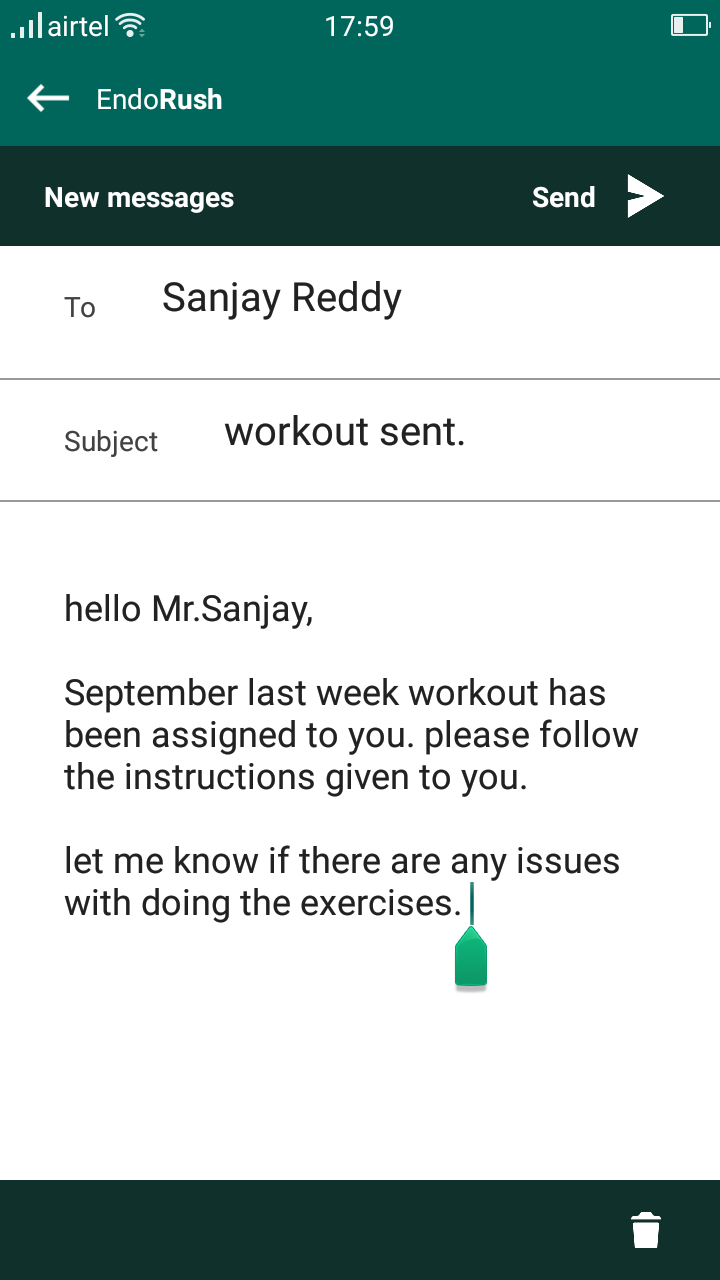
Task: Send the message to Sanjay Reddy
Action: point(598,197)
